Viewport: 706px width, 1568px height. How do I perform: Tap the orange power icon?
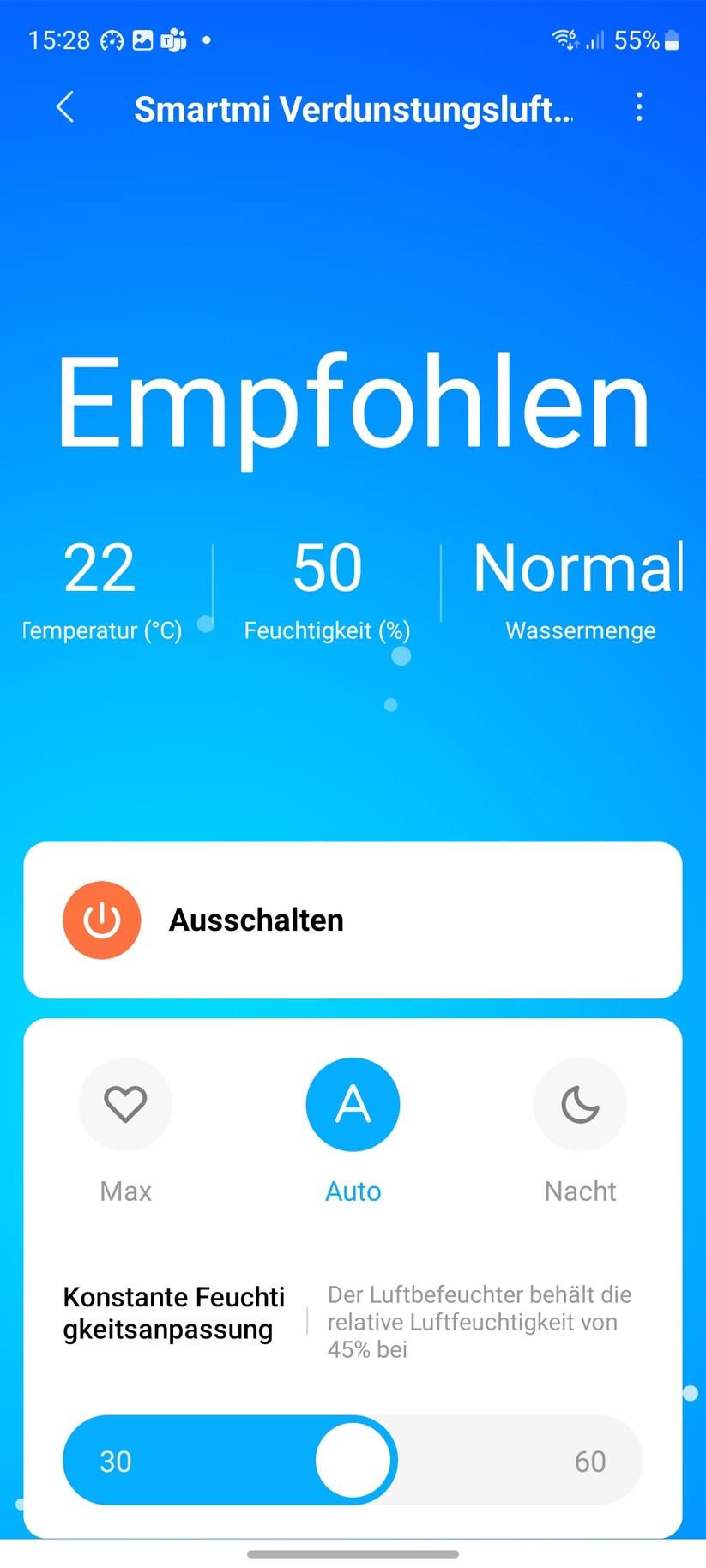coord(101,920)
